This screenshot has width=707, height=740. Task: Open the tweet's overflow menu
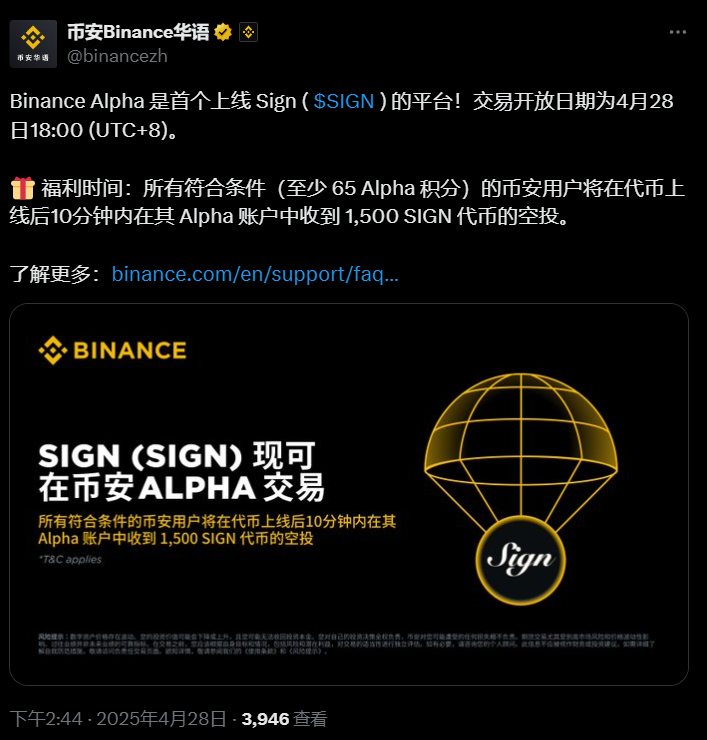point(679,32)
